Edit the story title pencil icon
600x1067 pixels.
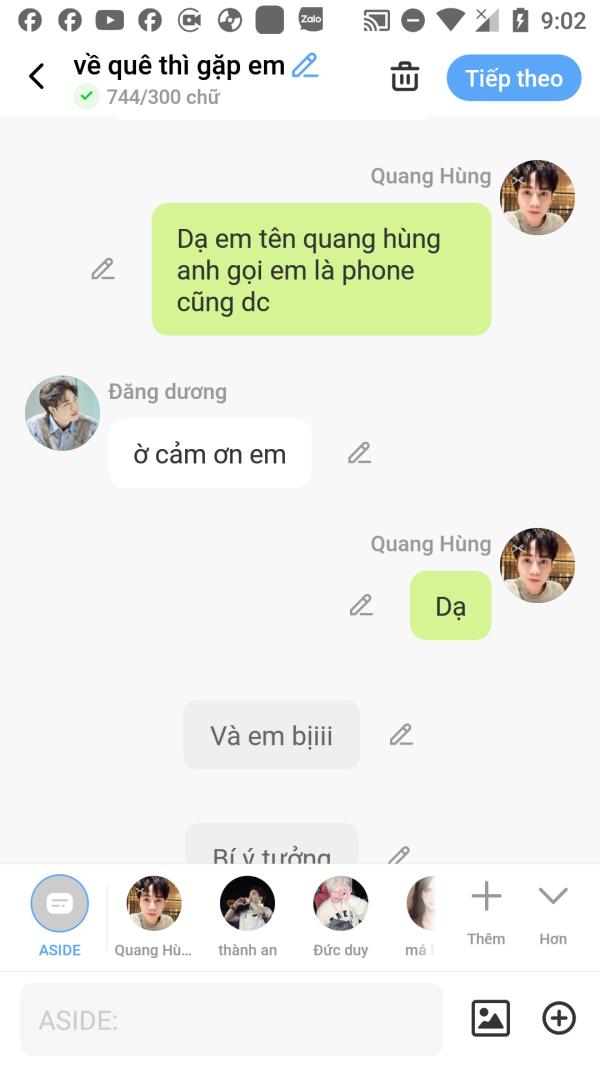(x=305, y=66)
